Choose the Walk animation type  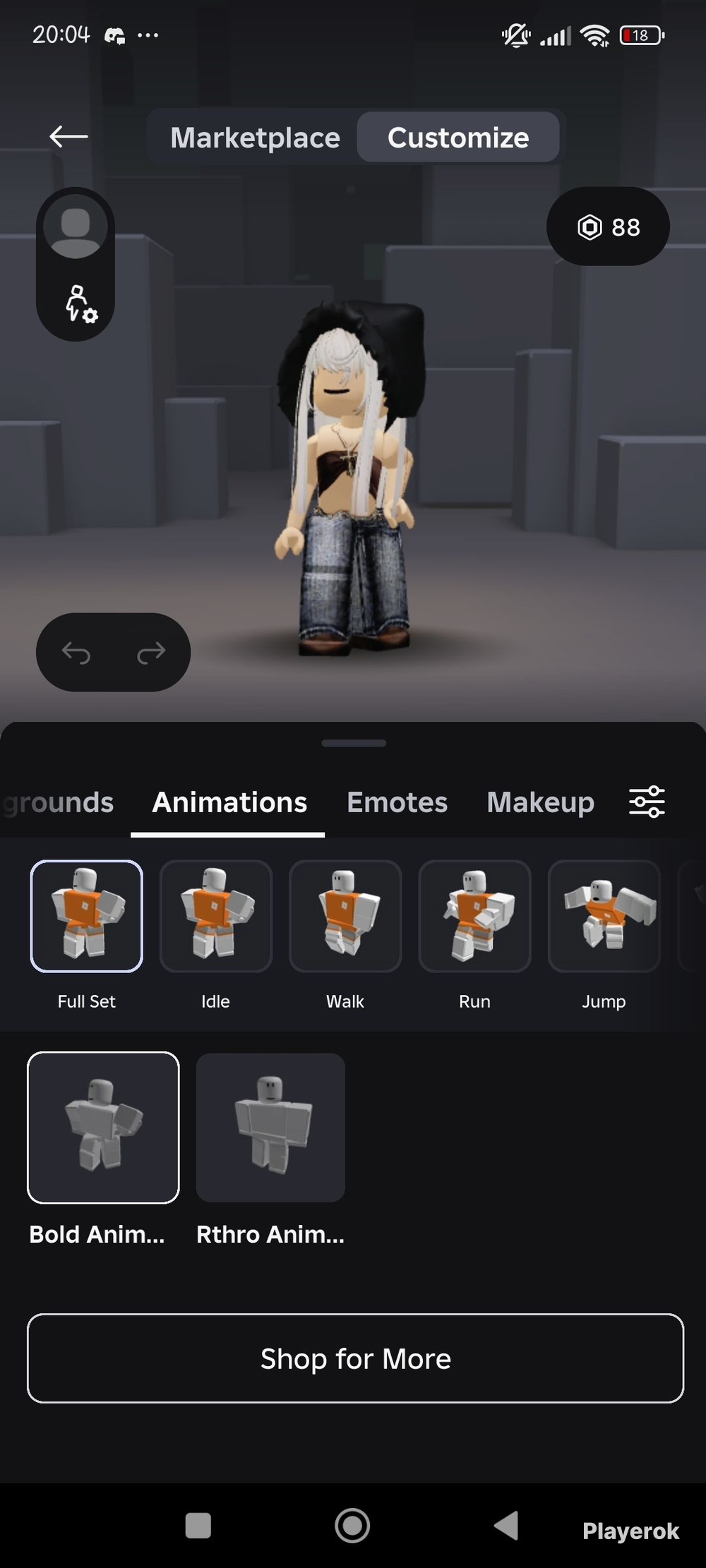coord(345,916)
